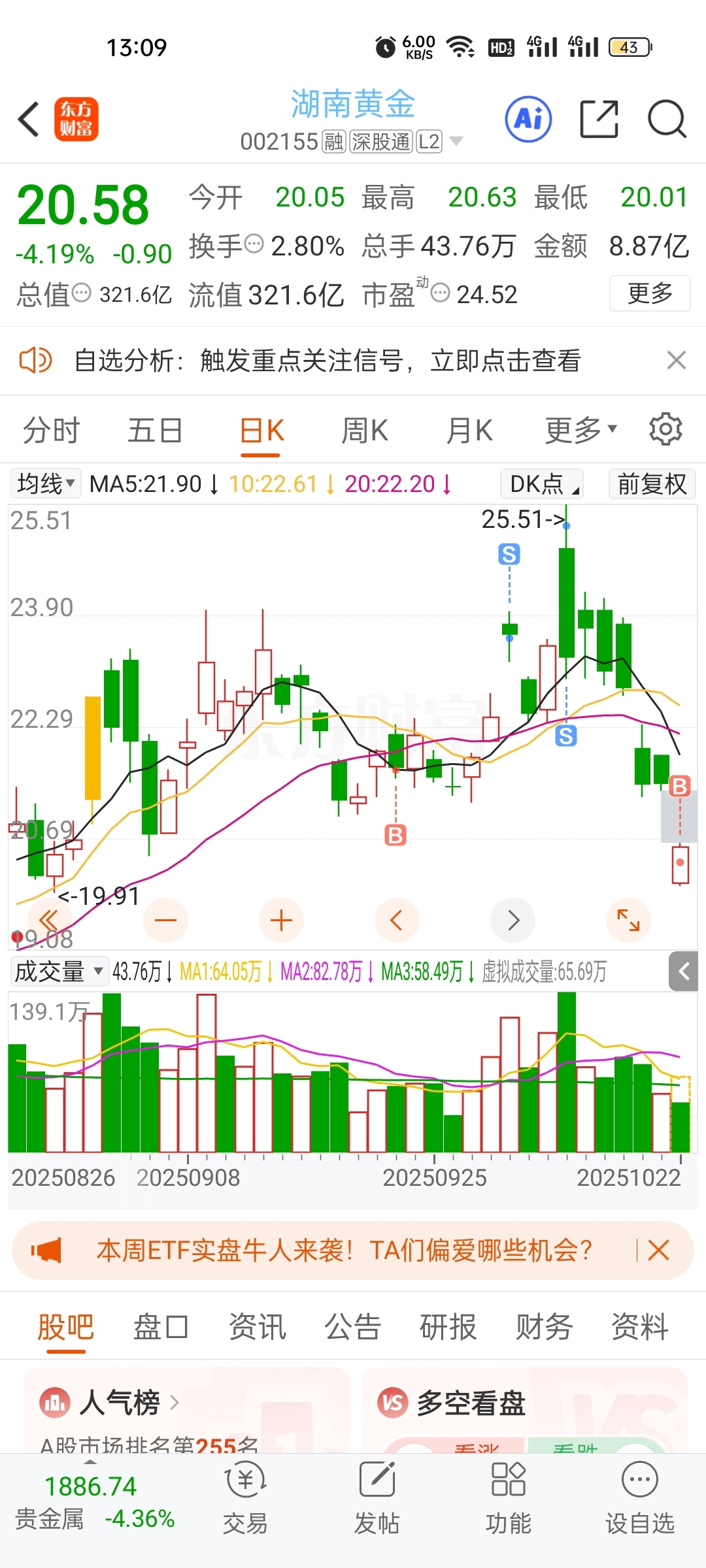
Task: Switch to the 周K chart
Action: pyautogui.click(x=364, y=431)
